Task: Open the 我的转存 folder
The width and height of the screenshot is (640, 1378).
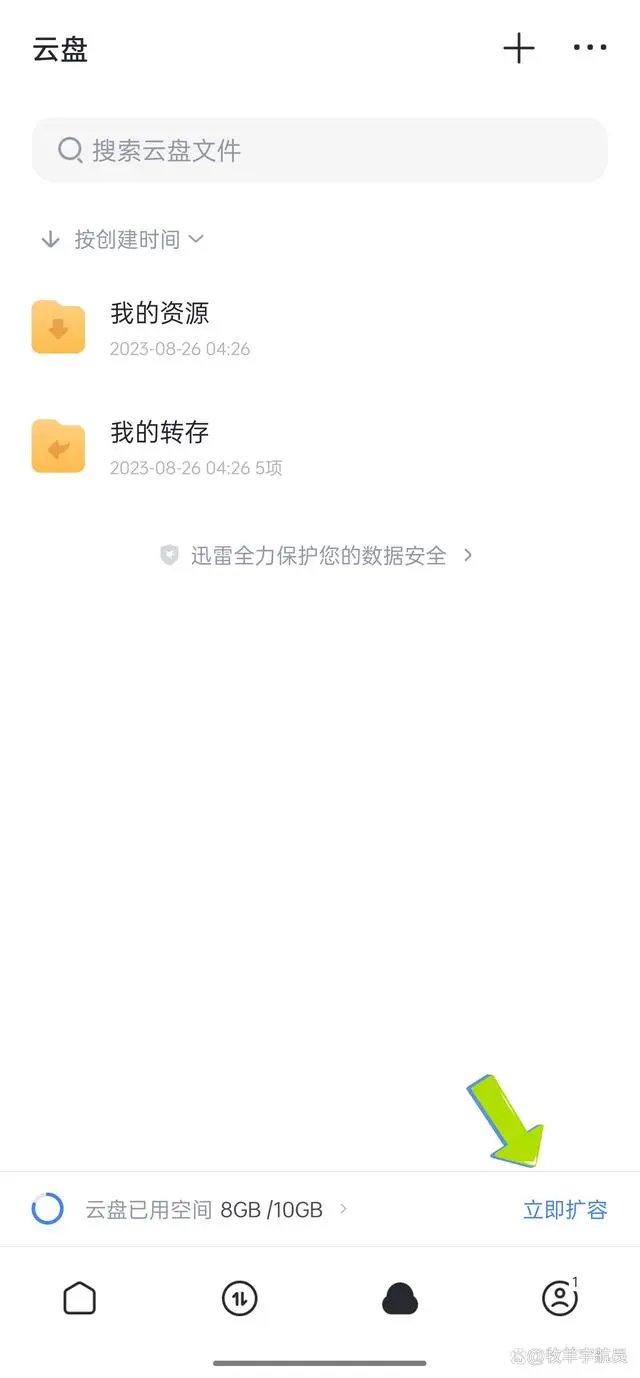Action: 160,446
